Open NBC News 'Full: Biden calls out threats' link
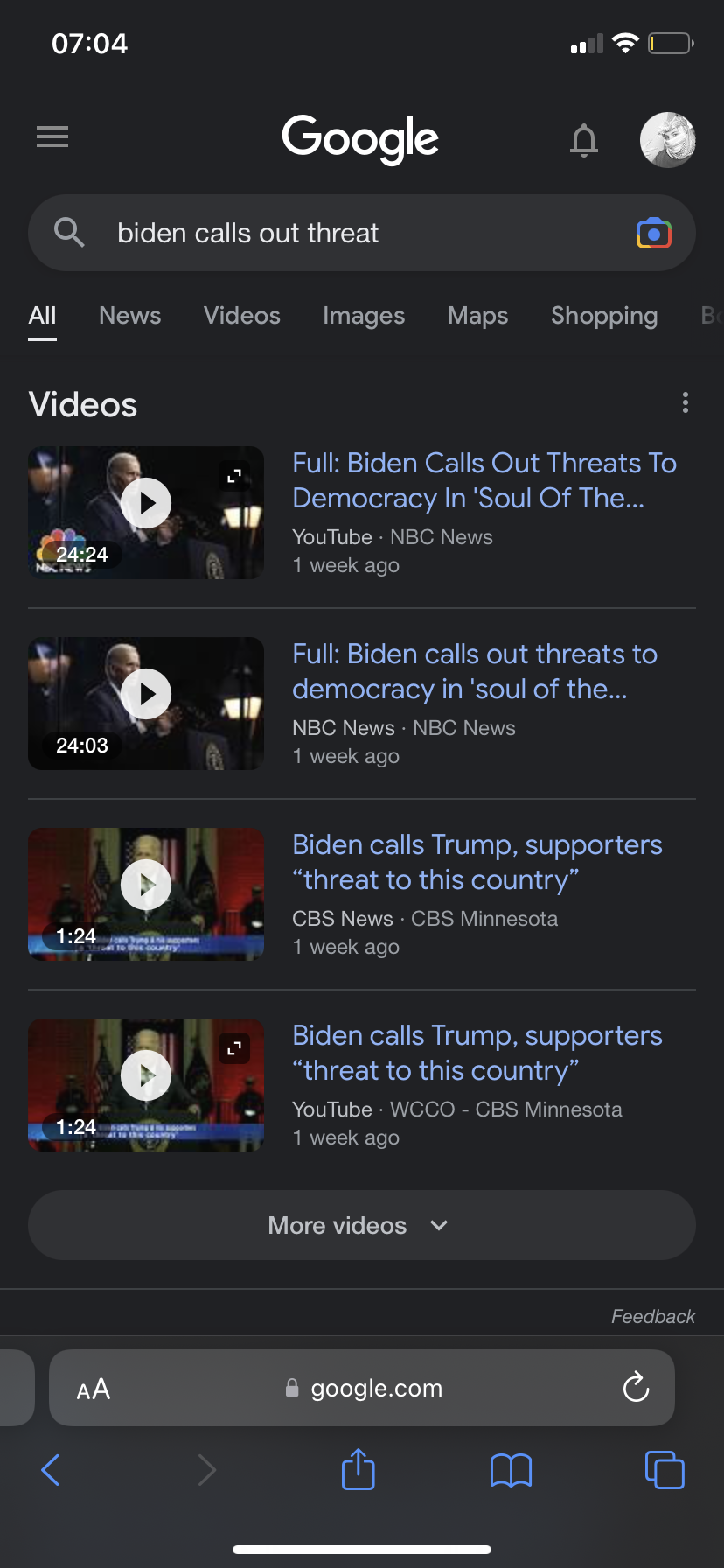 (x=474, y=671)
